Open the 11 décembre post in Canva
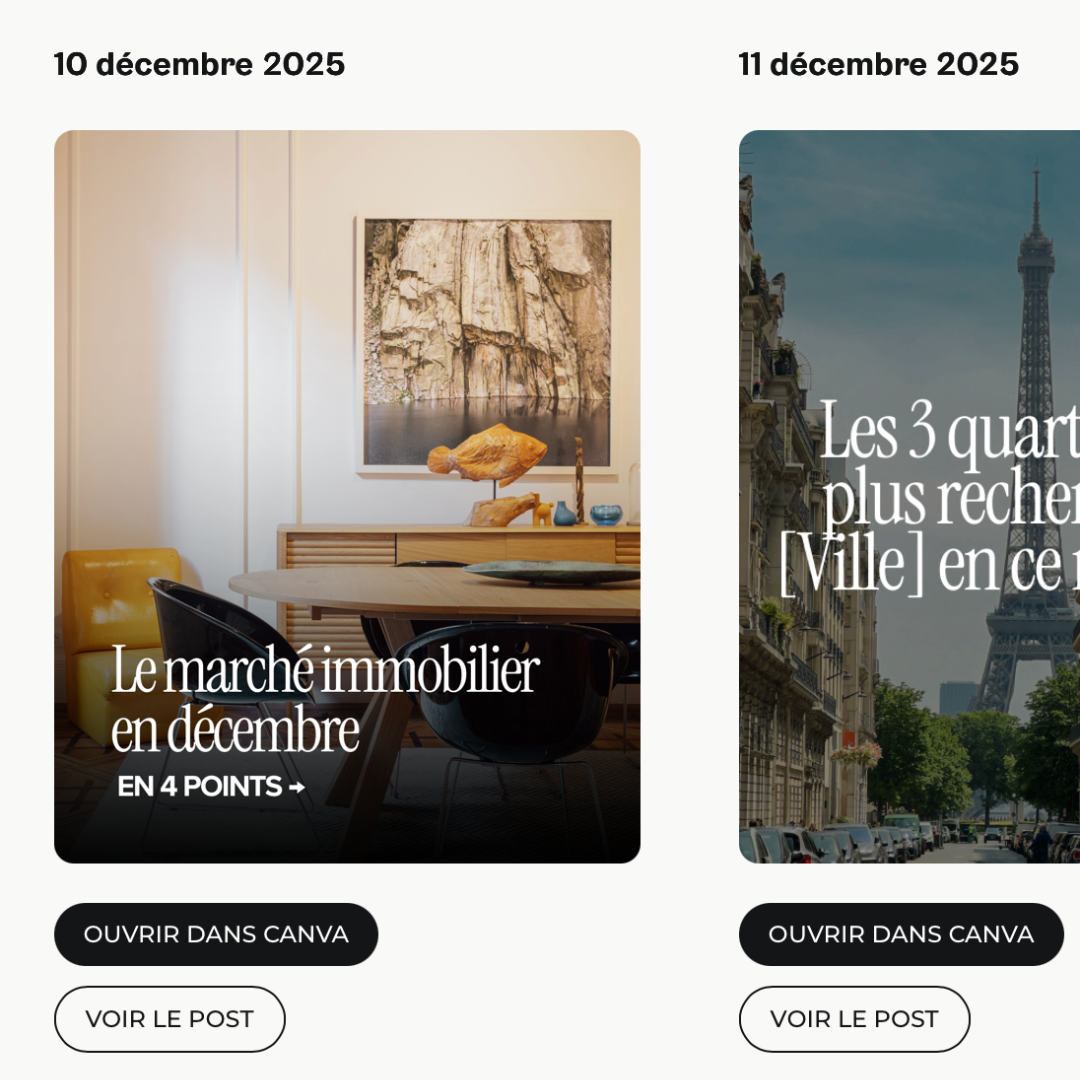 click(x=901, y=934)
